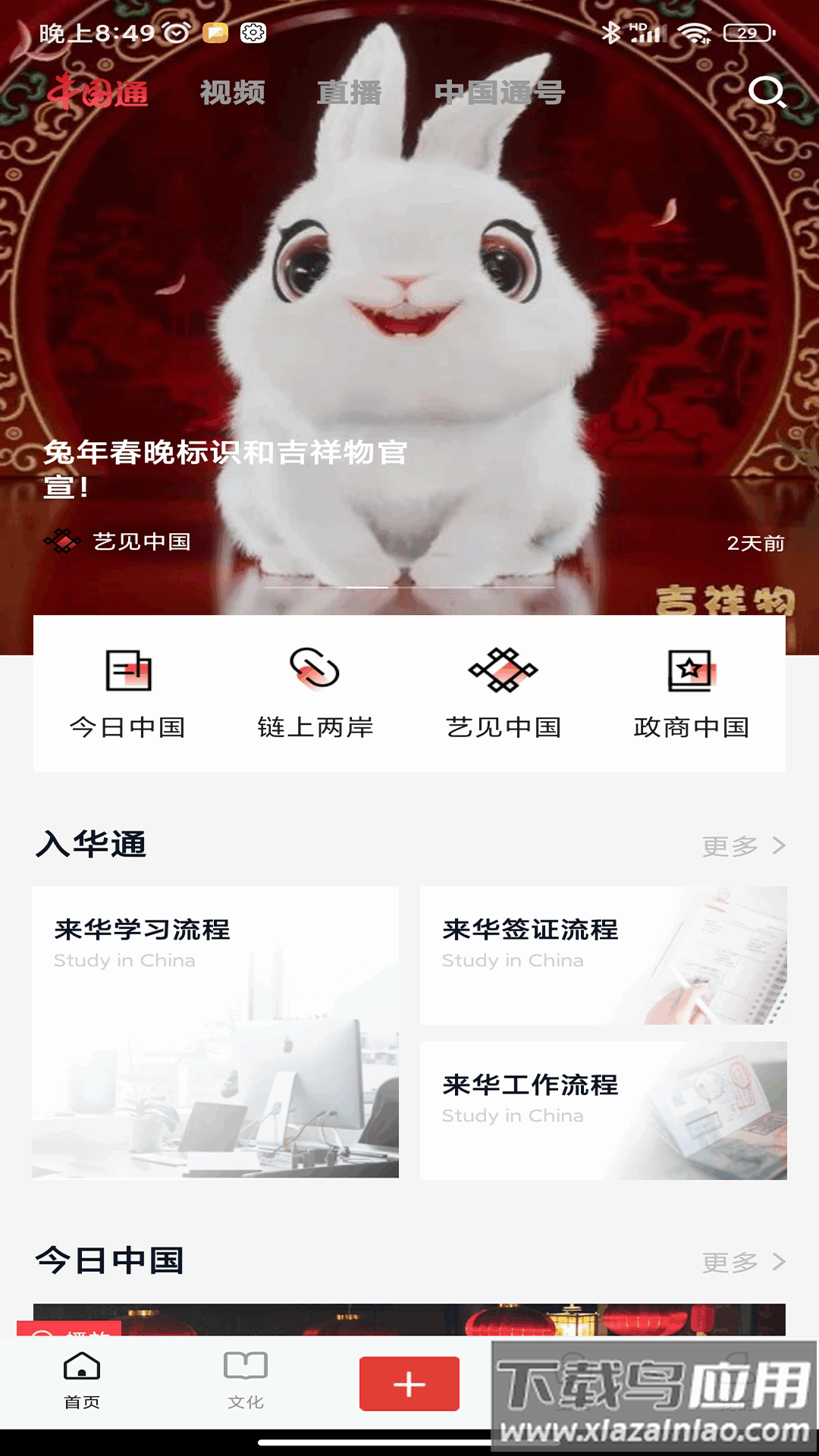819x1456 pixels.
Task: Open the settings gear in status bar
Action: pyautogui.click(x=255, y=33)
